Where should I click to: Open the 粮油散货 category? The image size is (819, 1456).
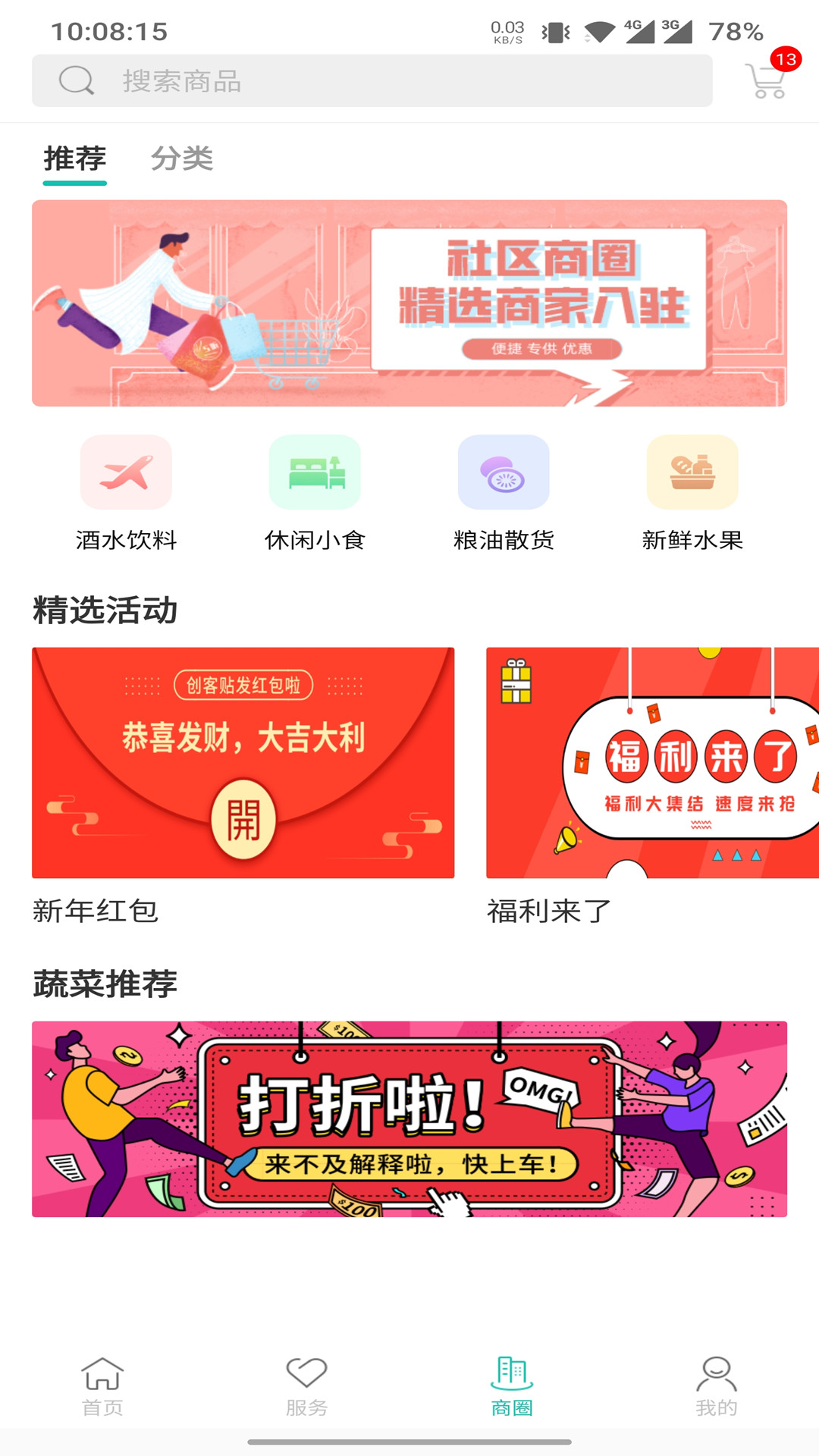click(504, 493)
